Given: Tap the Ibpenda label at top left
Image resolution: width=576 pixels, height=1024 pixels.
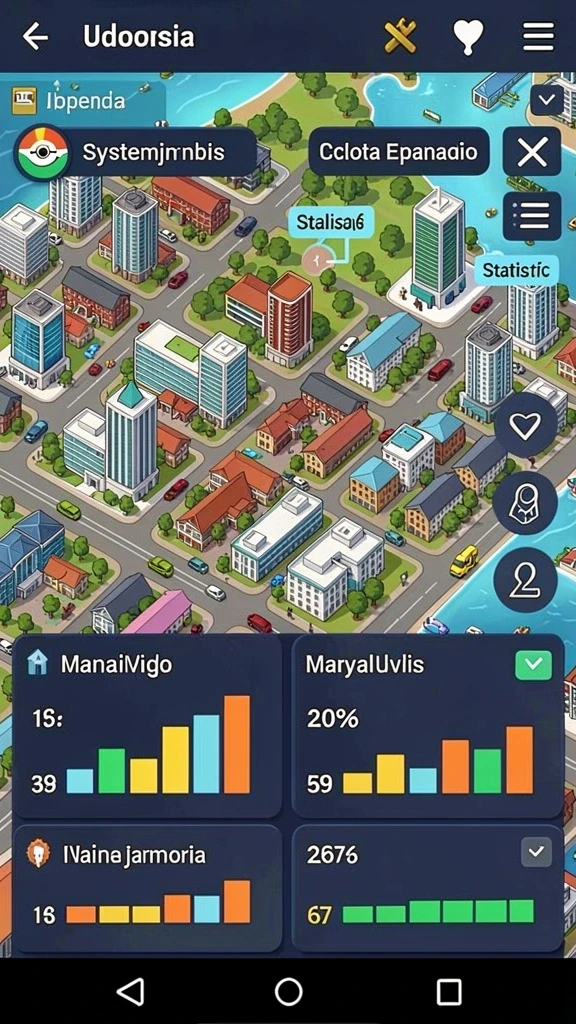Looking at the screenshot, I should 86,101.
